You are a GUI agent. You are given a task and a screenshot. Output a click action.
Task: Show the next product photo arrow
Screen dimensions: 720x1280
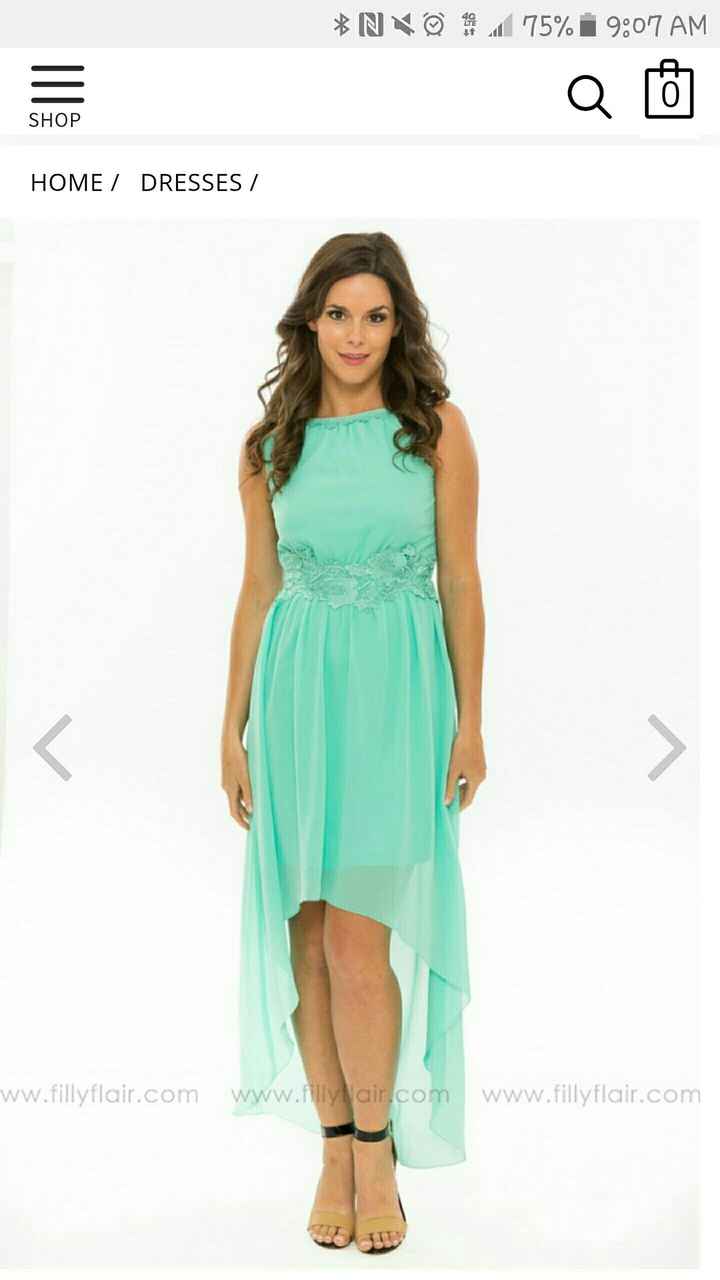pyautogui.click(x=666, y=746)
